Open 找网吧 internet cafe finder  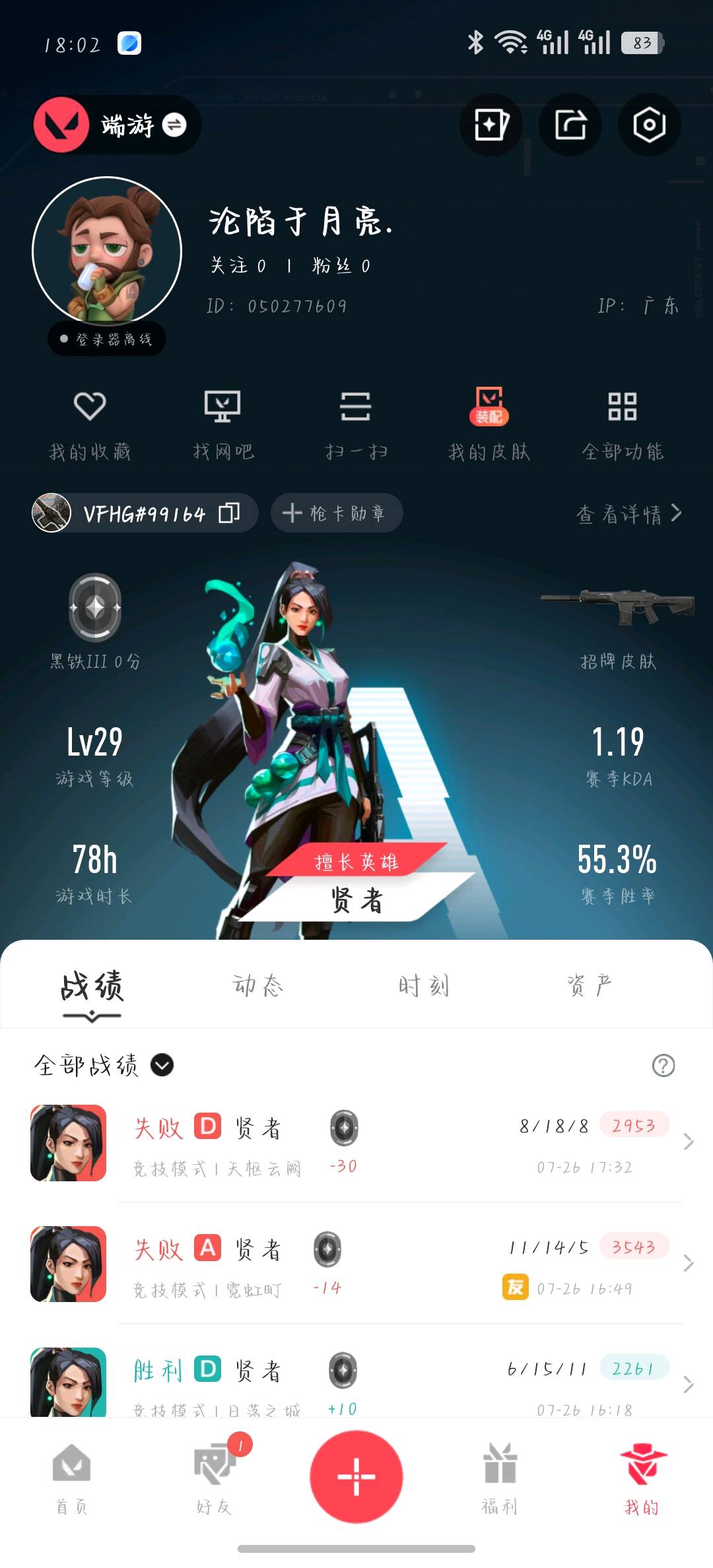(x=223, y=424)
